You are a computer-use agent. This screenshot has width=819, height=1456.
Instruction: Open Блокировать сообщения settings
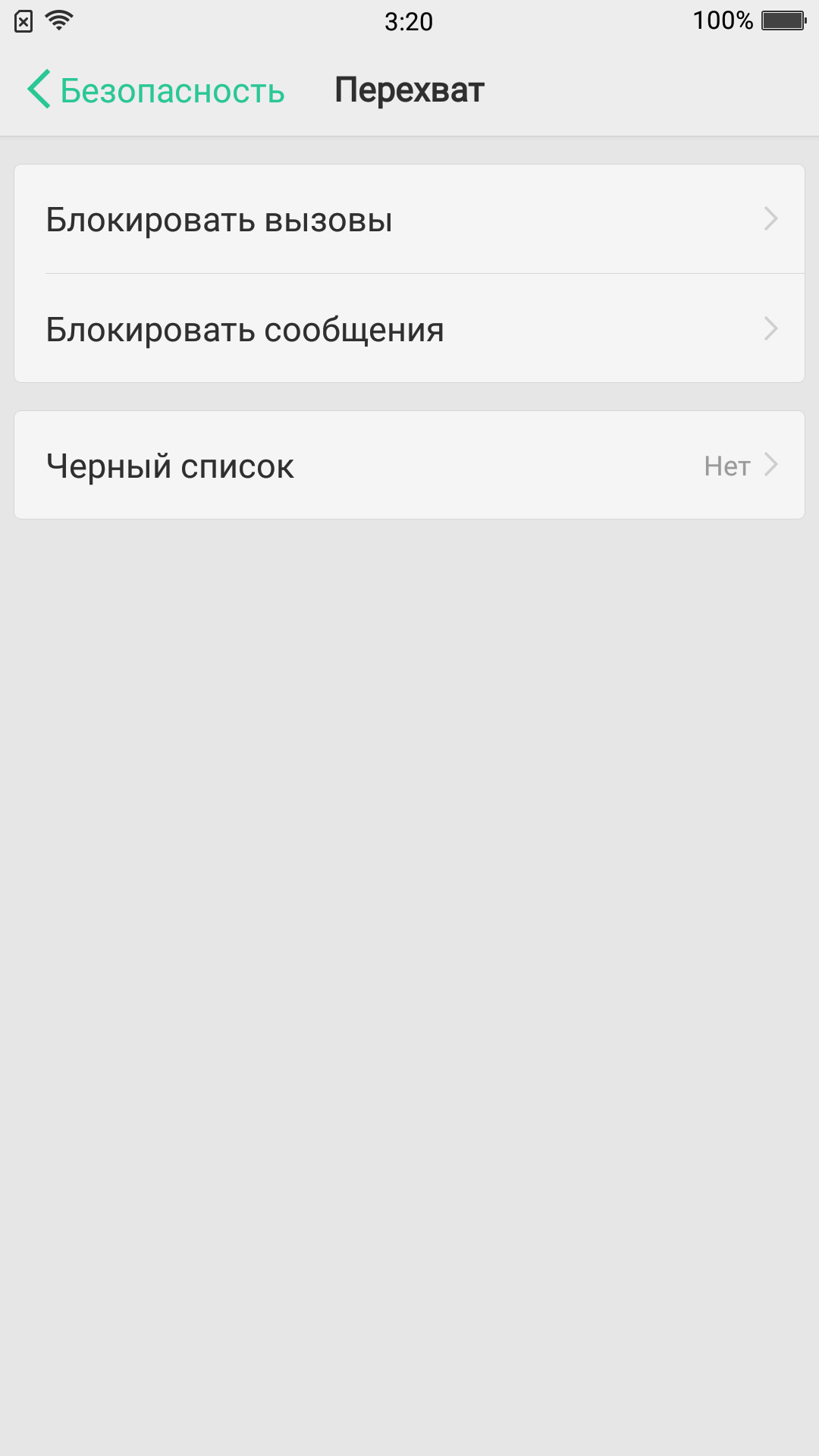[x=409, y=328]
